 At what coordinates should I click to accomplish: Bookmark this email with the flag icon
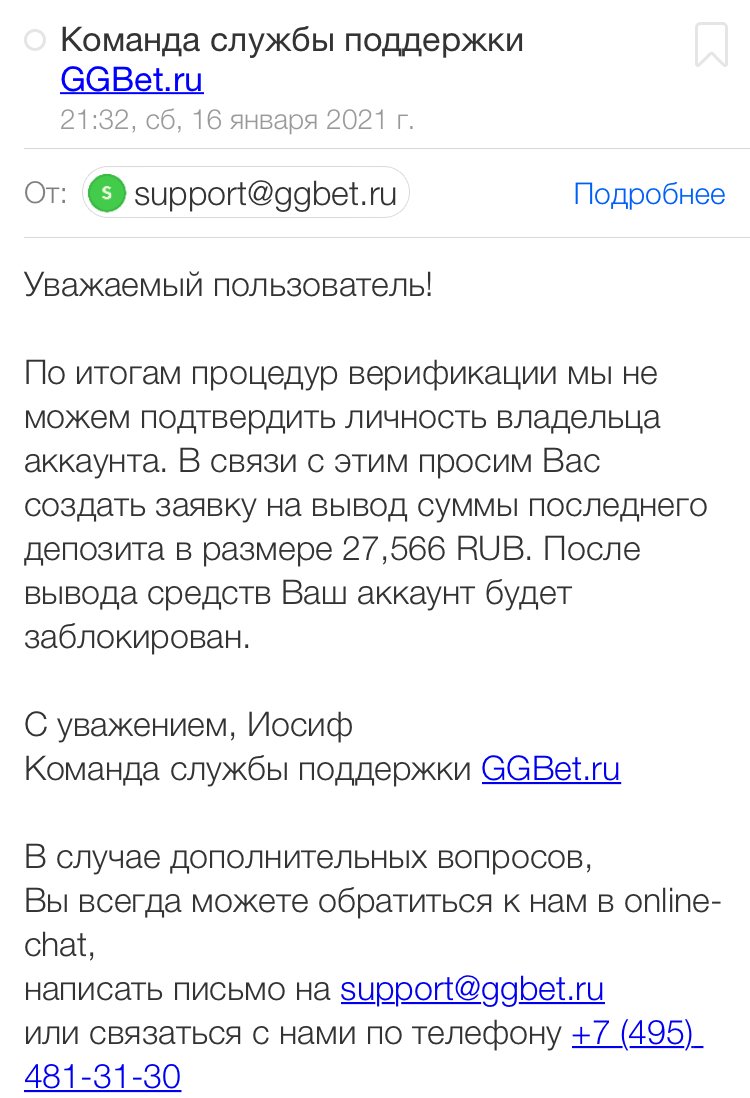(711, 44)
